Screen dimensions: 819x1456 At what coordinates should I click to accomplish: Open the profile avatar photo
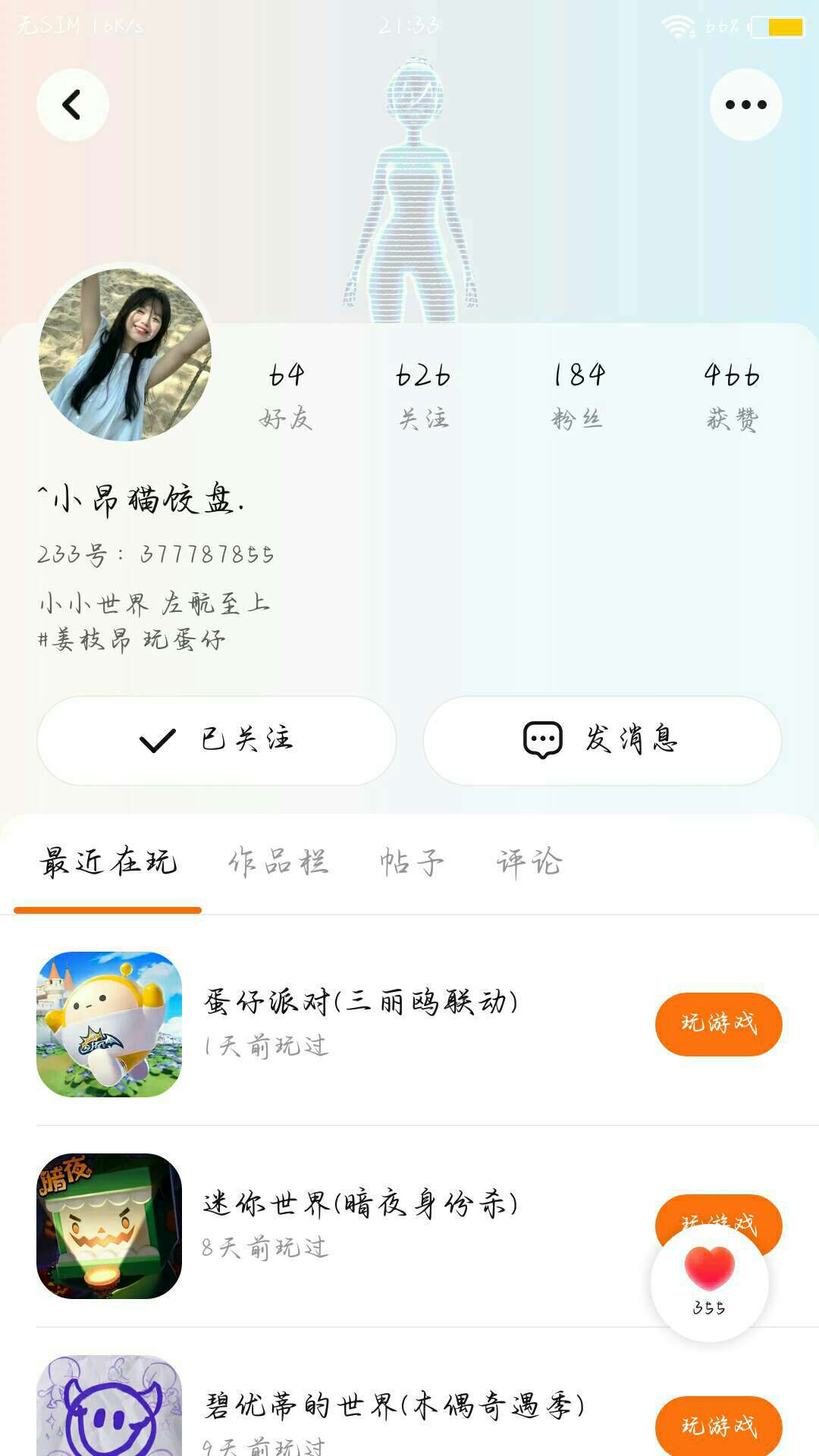click(x=125, y=354)
